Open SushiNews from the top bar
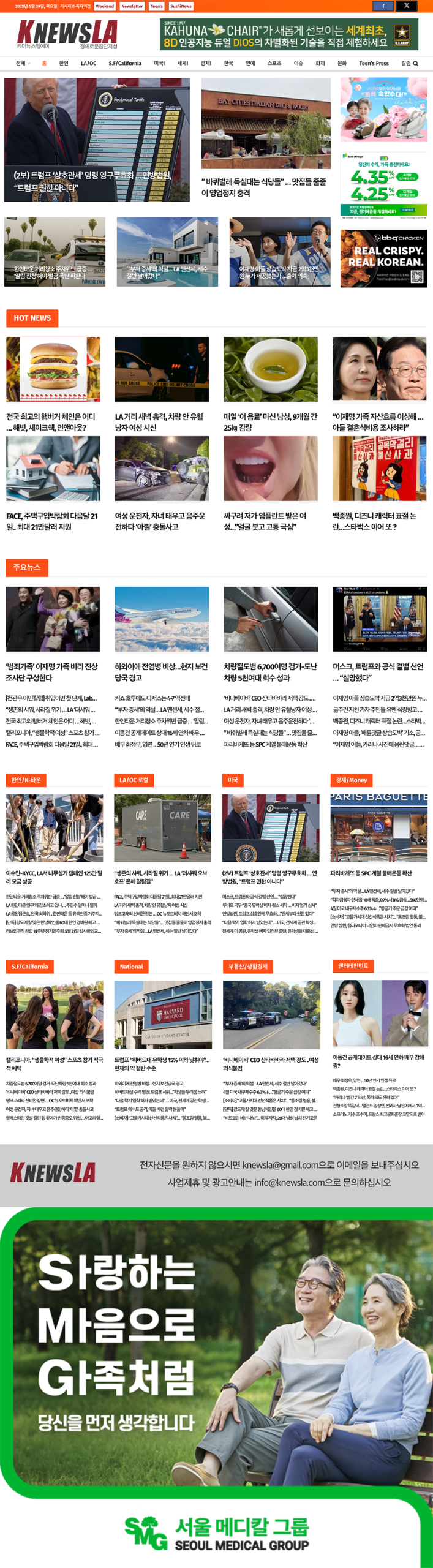This screenshot has height=1568, width=433. 181,6
